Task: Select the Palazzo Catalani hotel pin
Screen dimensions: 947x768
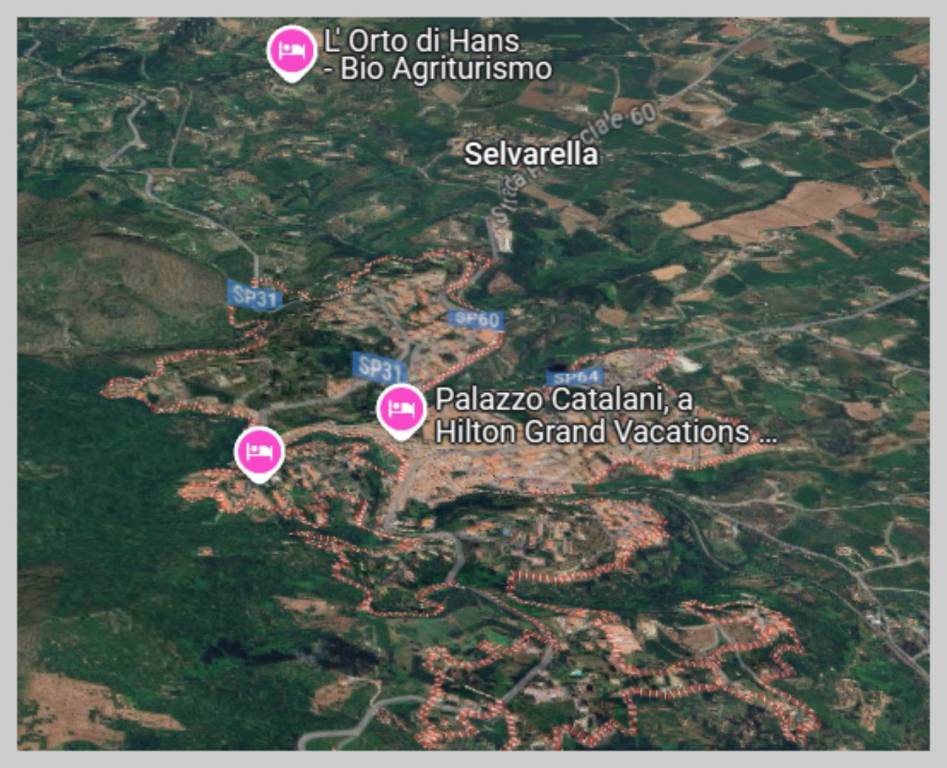Action: tap(401, 408)
